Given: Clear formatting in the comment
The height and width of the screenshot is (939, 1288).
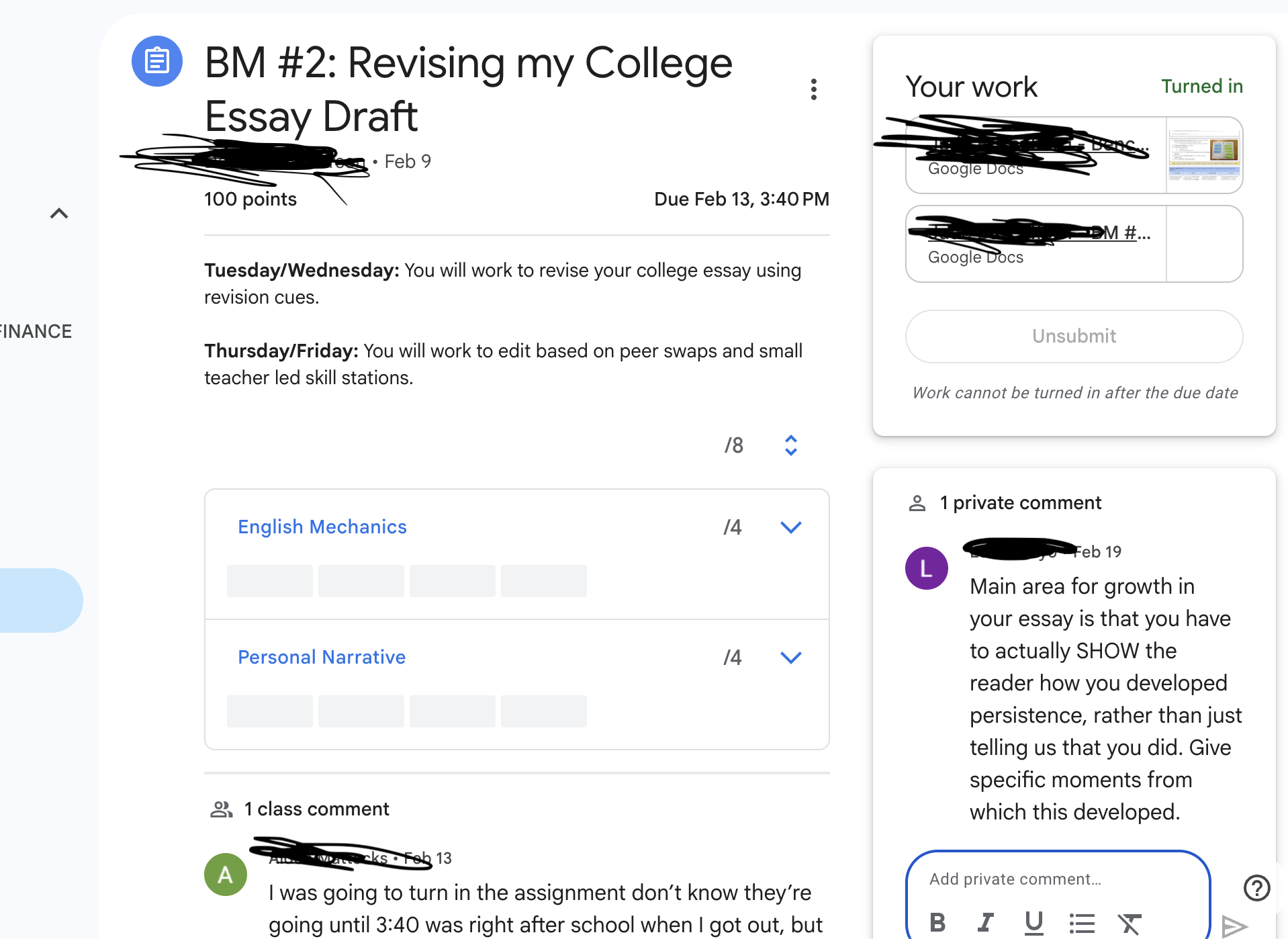Looking at the screenshot, I should point(1130,924).
